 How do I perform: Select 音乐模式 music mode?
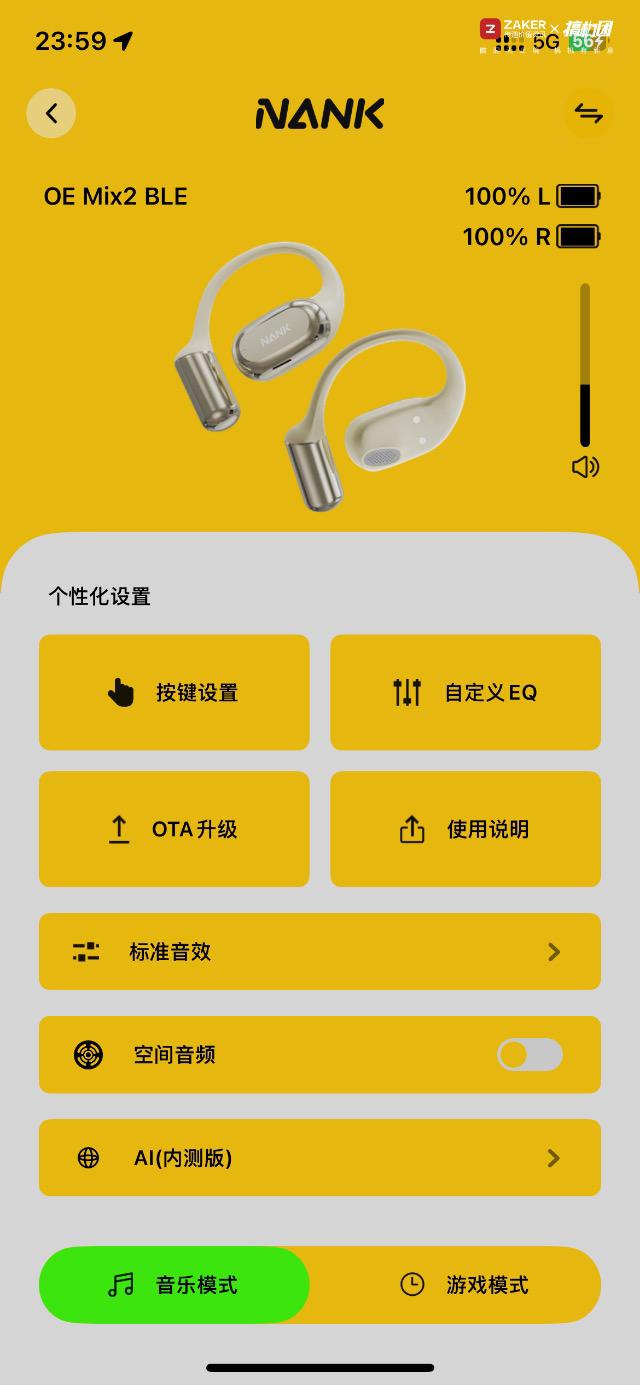point(175,1285)
